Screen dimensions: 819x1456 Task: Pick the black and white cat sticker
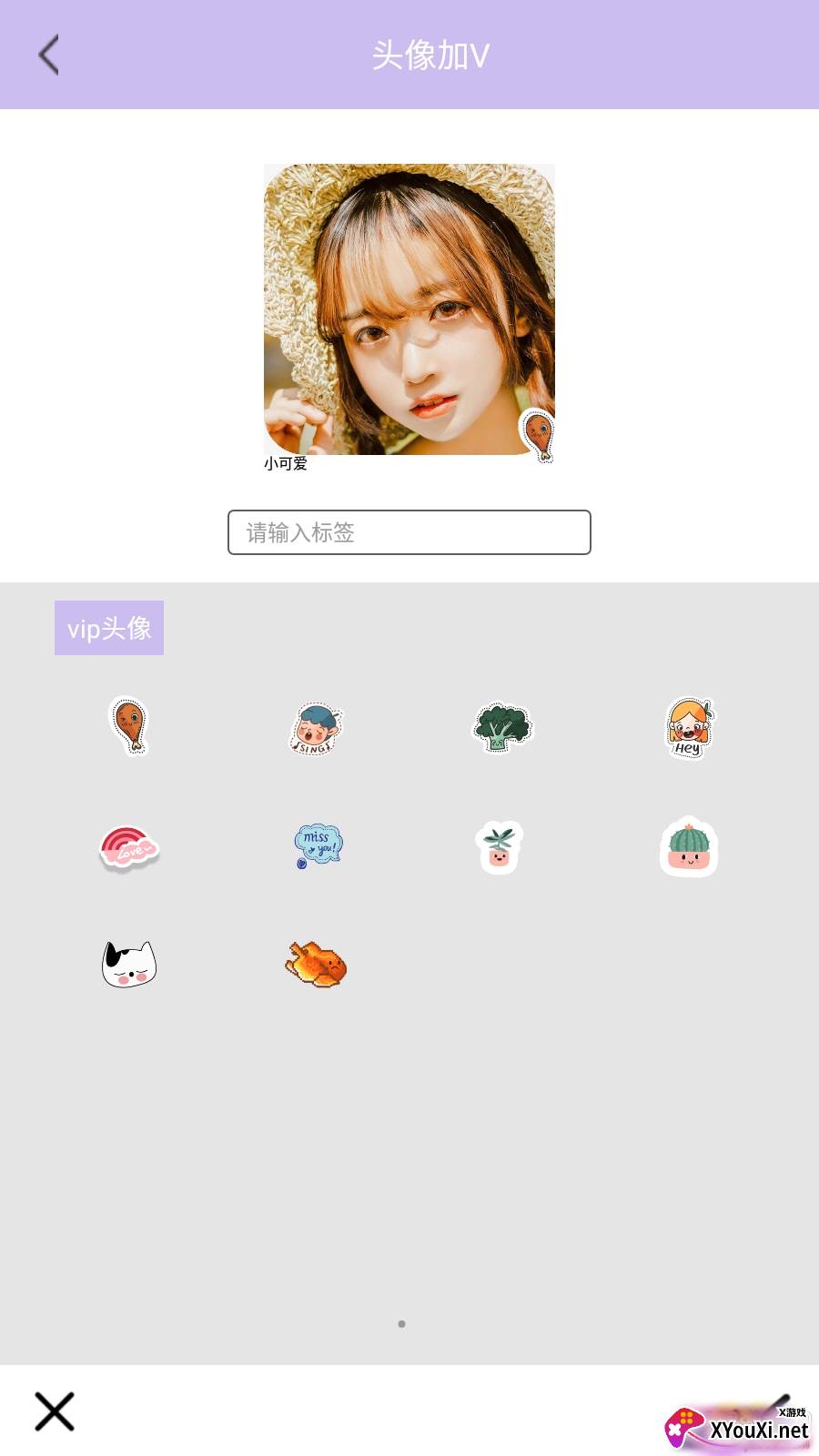pyautogui.click(x=129, y=965)
